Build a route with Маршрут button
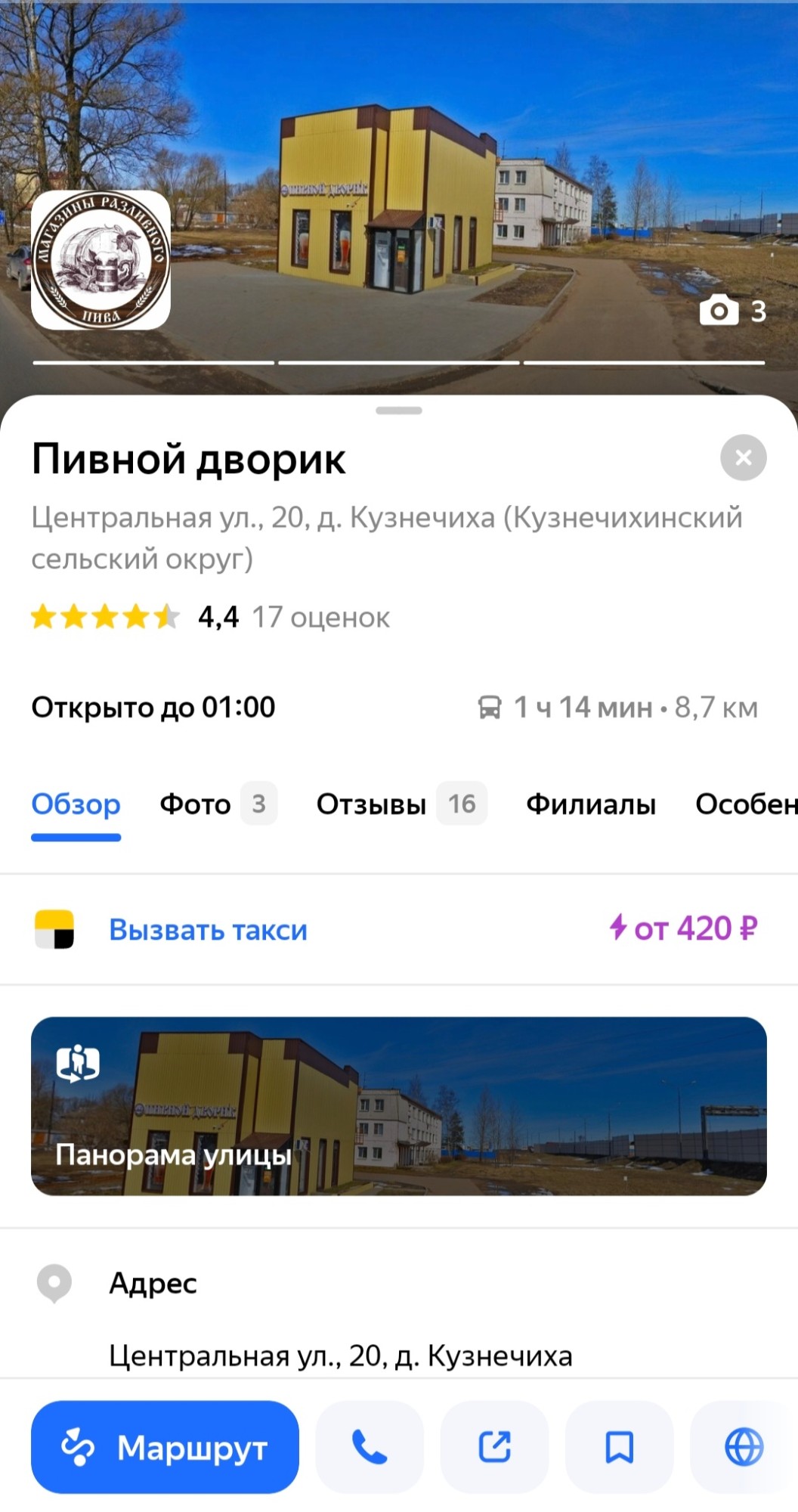This screenshot has height=1512, width=798. 165,1447
